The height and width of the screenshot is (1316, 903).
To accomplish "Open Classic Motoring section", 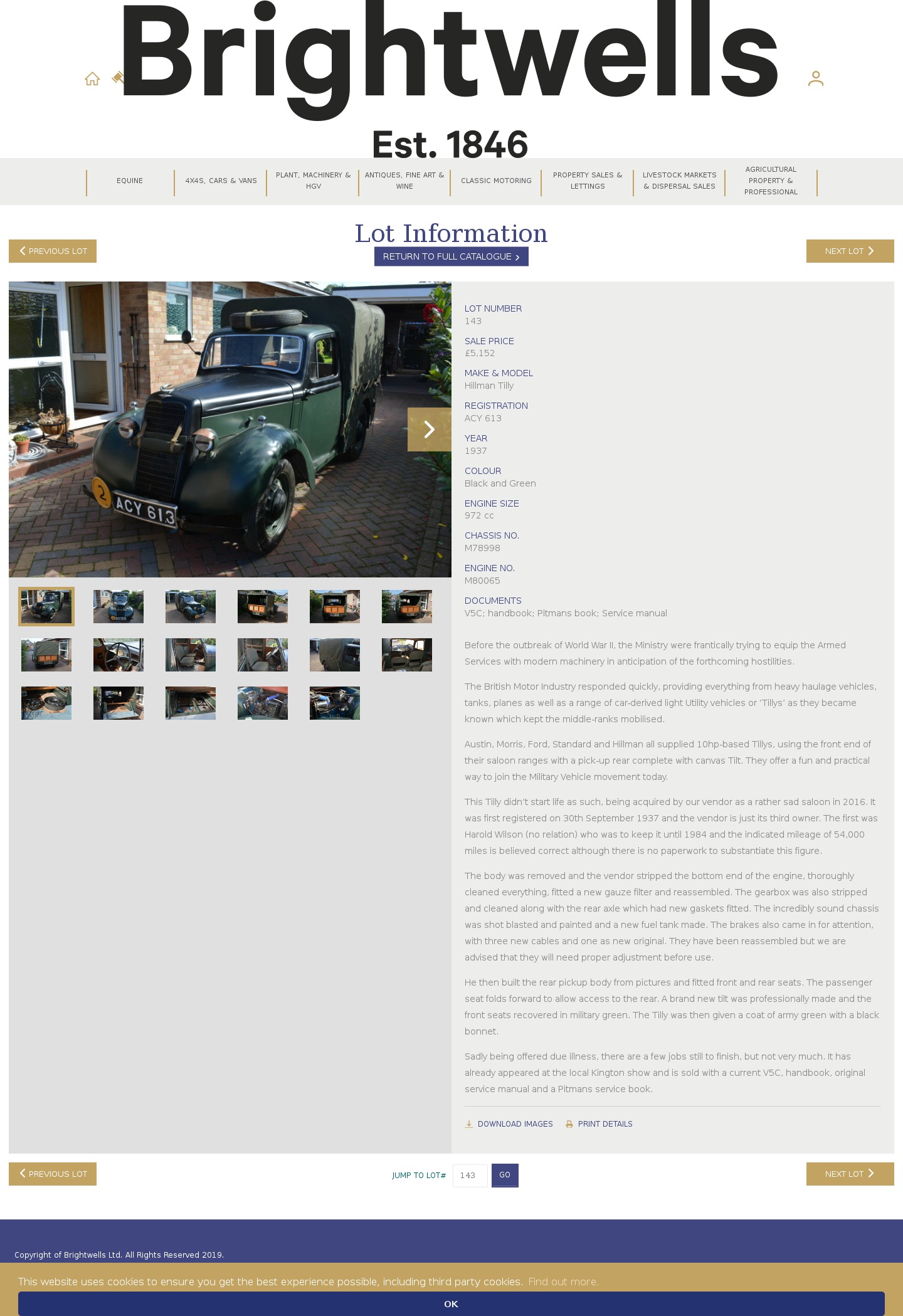I will point(496,181).
